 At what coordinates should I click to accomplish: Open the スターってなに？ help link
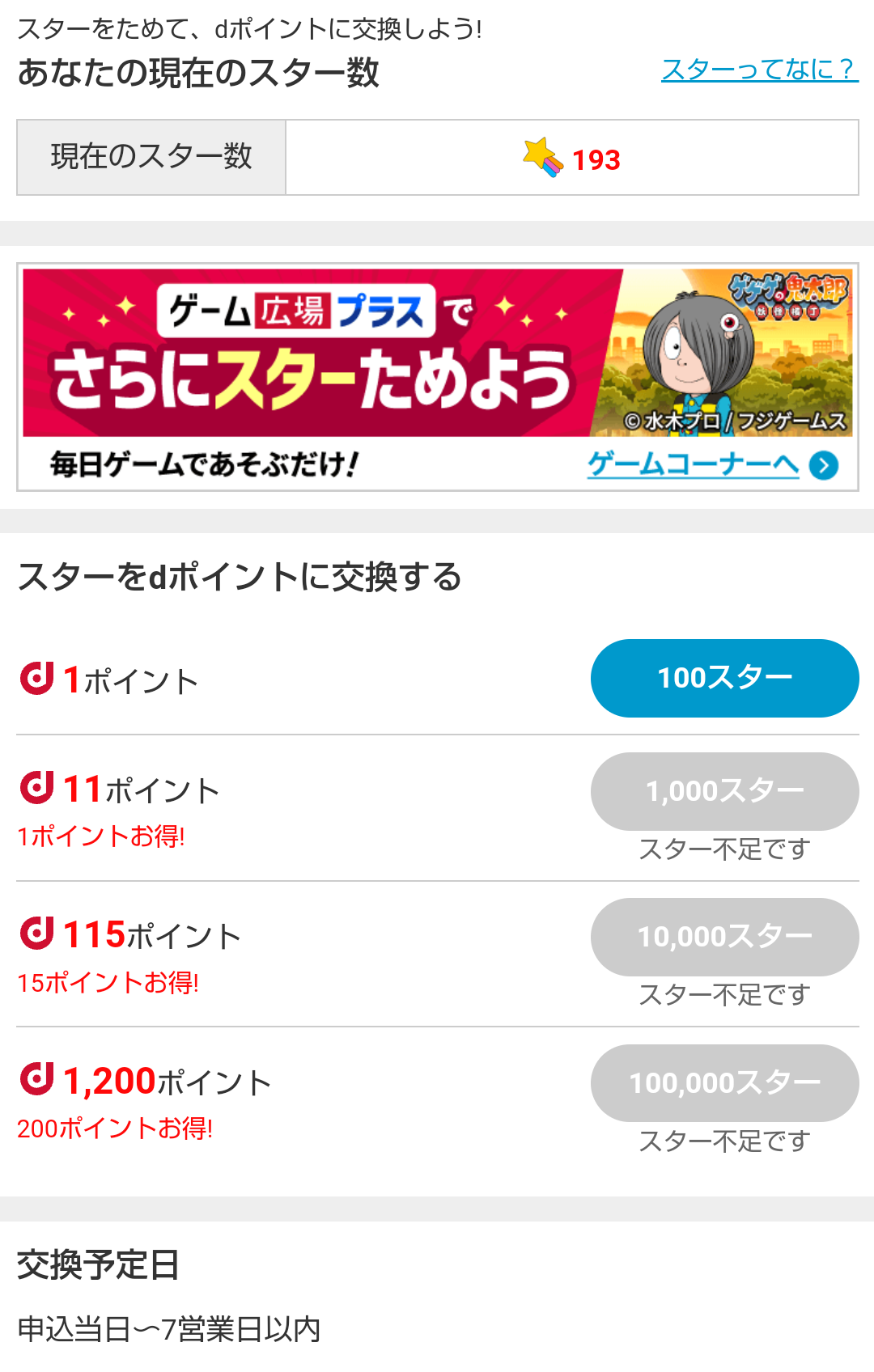click(x=759, y=70)
